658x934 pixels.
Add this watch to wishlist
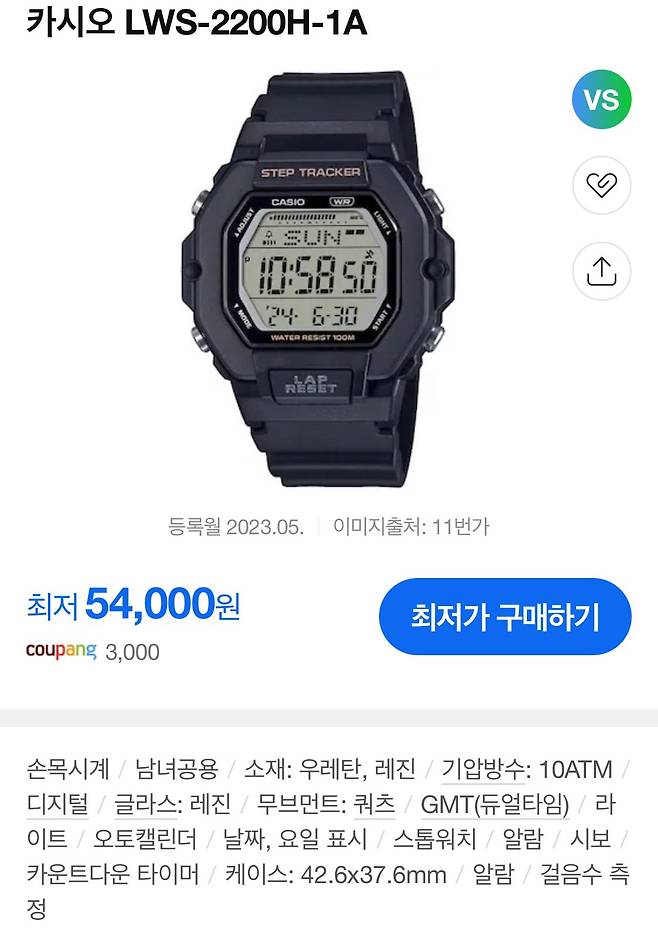click(601, 186)
